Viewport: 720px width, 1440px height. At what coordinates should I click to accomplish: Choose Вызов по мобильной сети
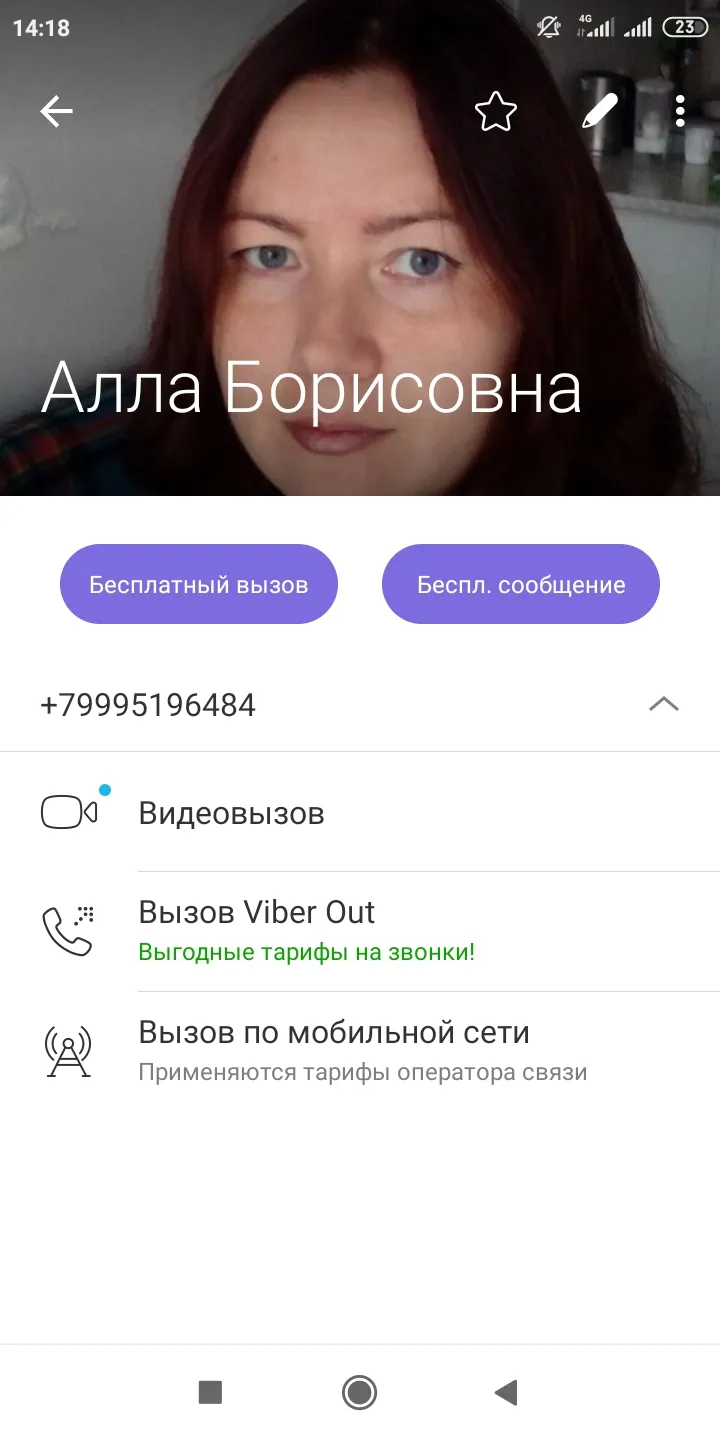point(360,1051)
